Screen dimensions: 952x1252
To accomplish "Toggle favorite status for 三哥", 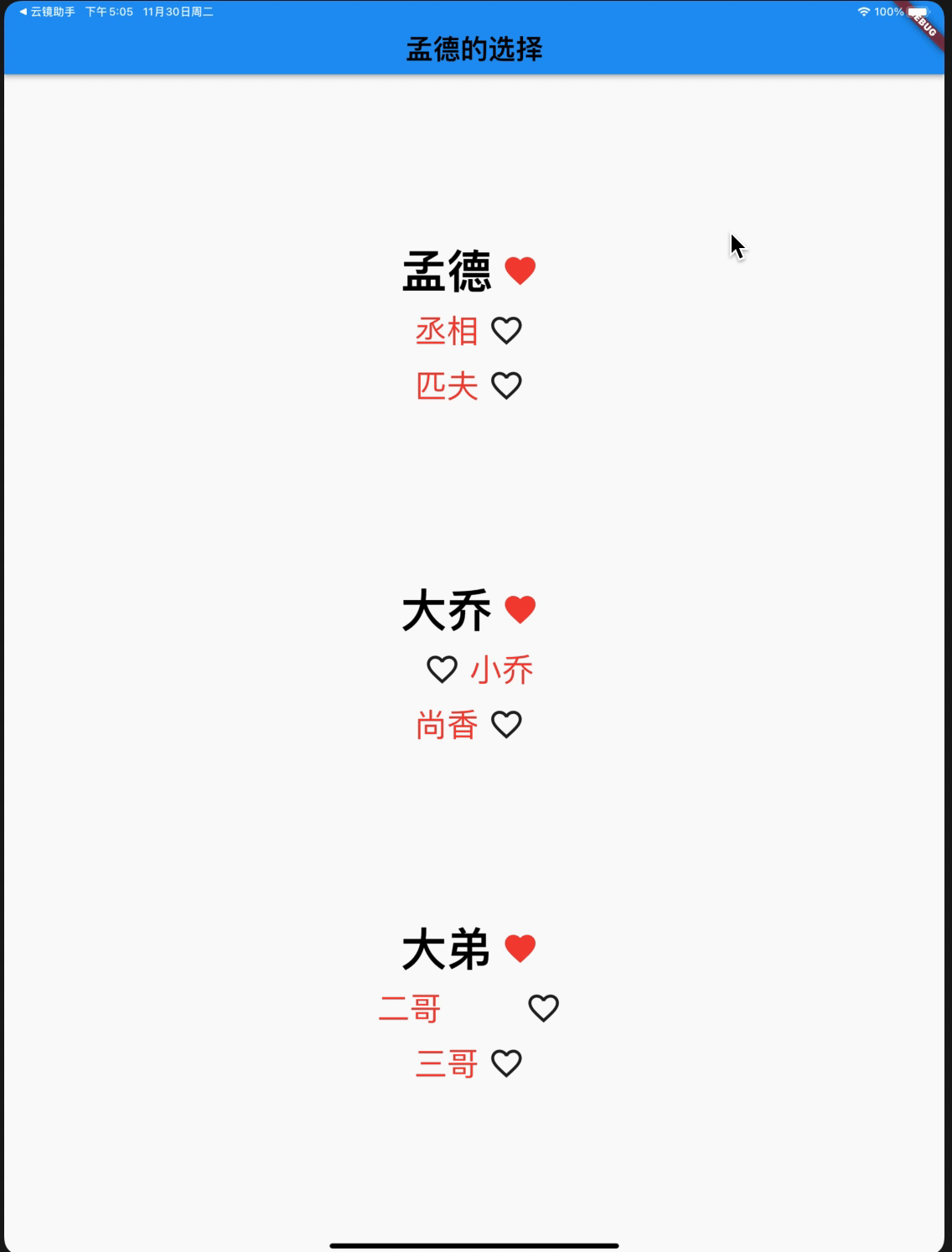I will point(507,1063).
